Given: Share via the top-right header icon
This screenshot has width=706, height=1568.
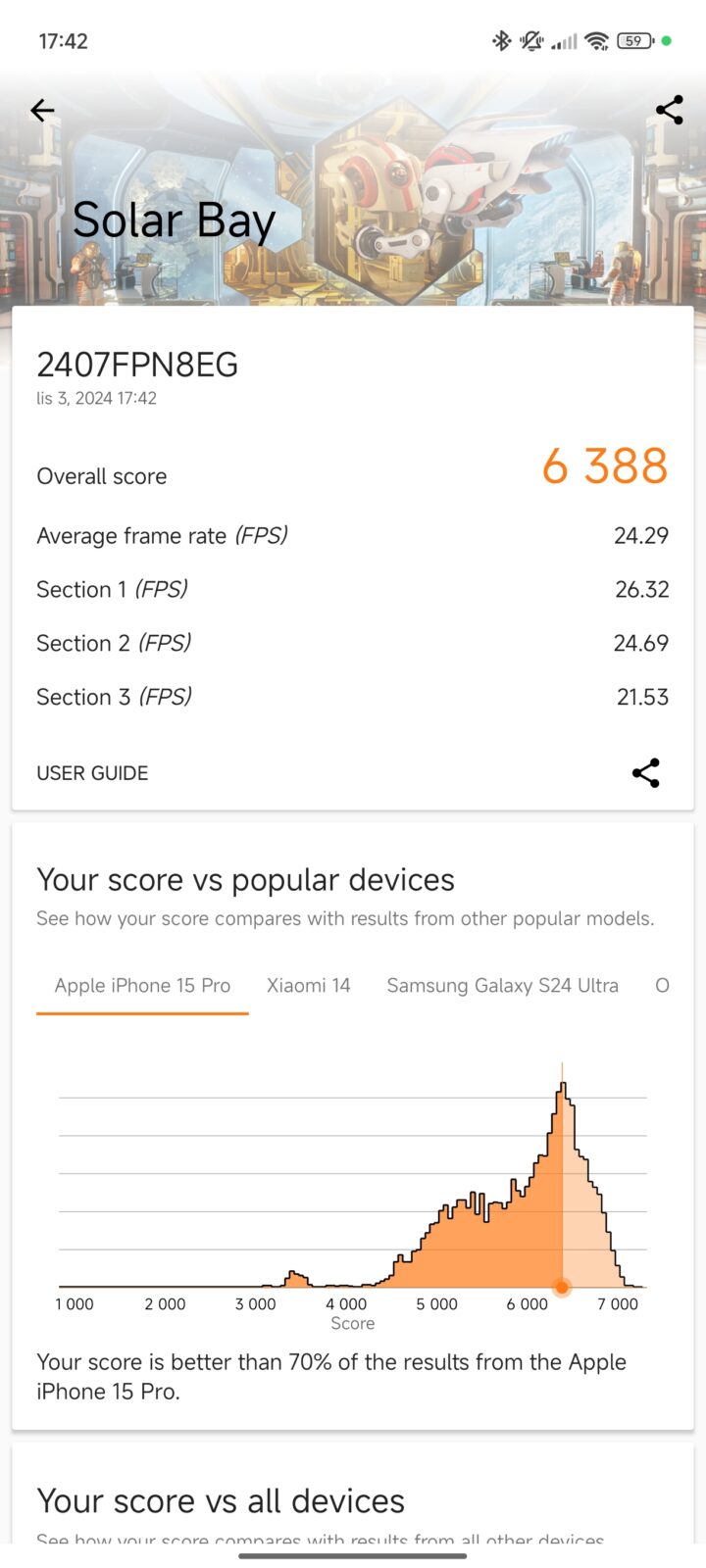Looking at the screenshot, I should pos(669,110).
